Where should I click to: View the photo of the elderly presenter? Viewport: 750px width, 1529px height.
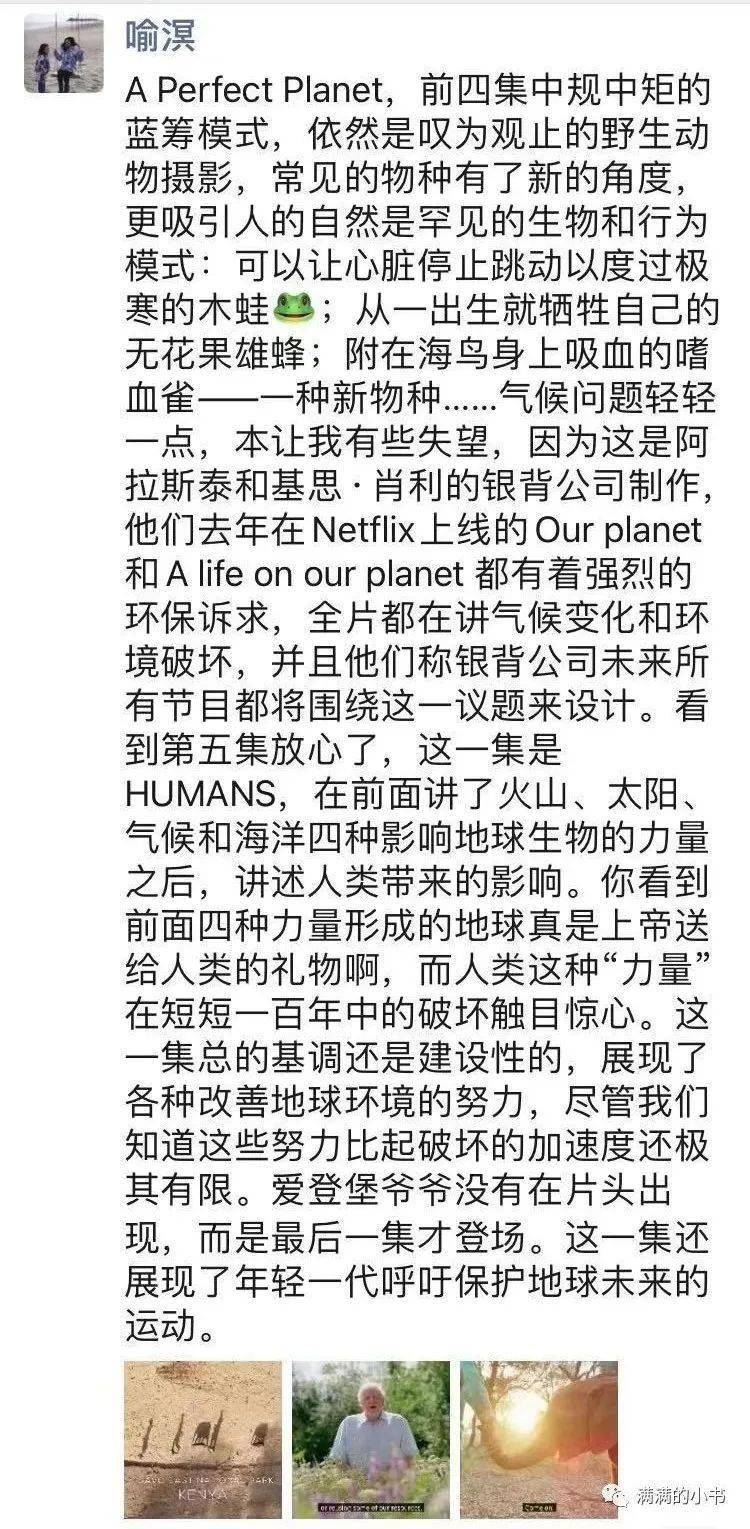pyautogui.click(x=371, y=1439)
